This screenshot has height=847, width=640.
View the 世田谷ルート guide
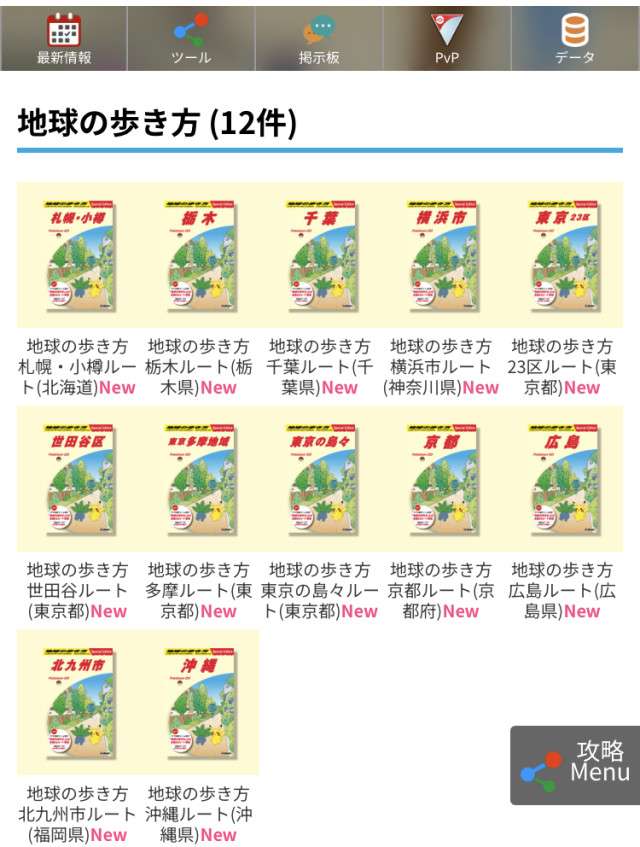point(77,480)
